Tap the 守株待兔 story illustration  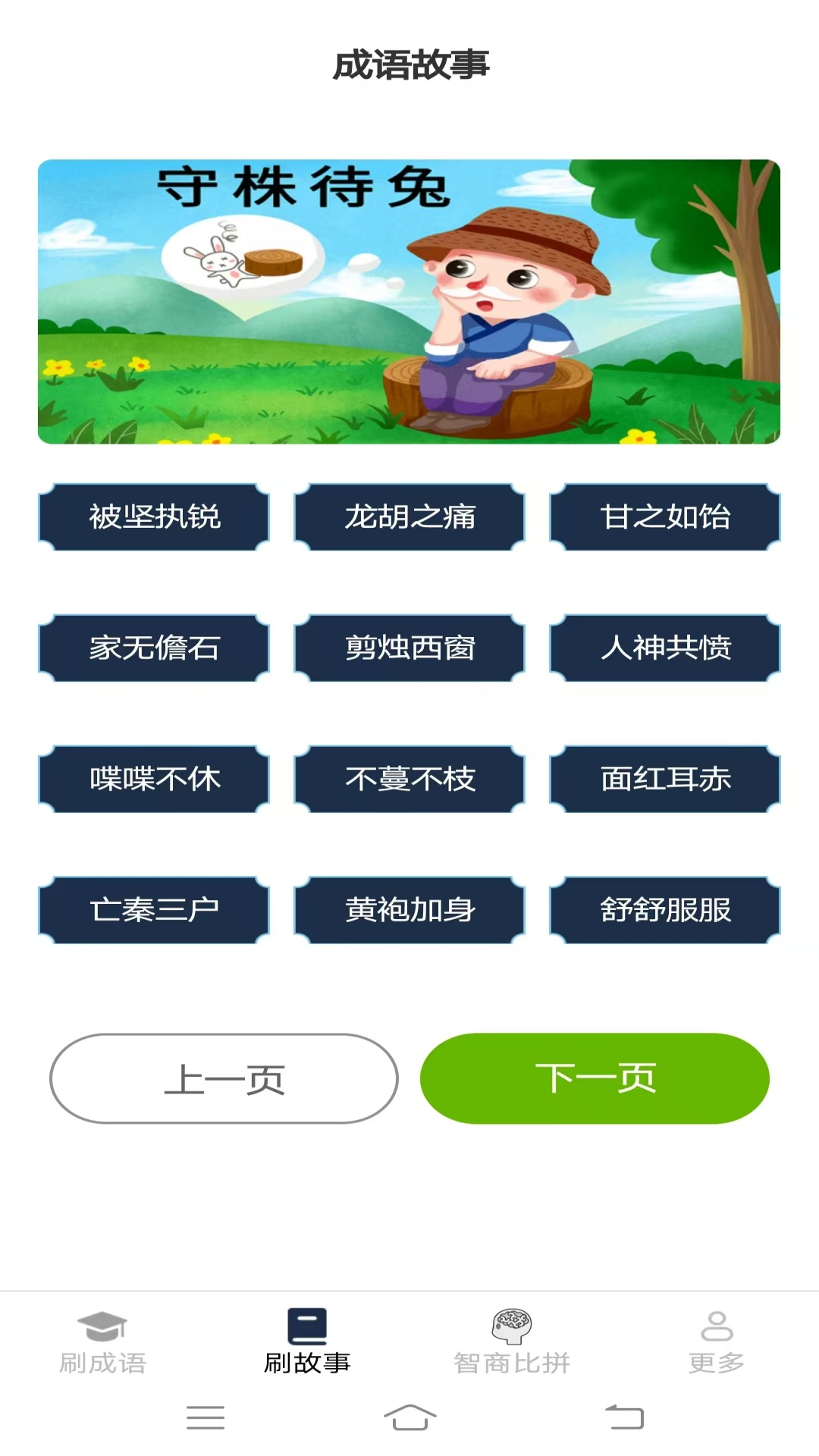(x=409, y=300)
